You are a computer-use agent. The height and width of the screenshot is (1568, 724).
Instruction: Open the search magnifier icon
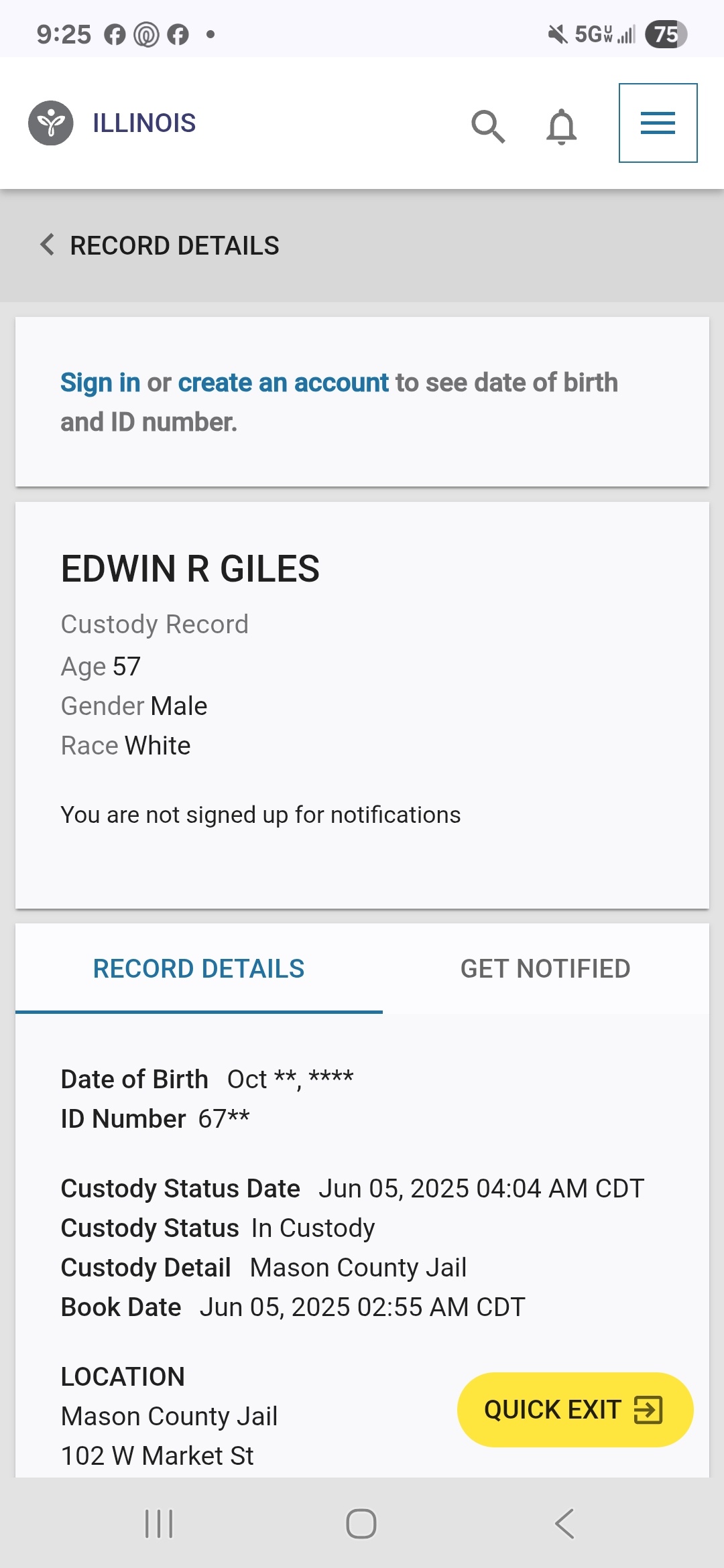pyautogui.click(x=488, y=126)
